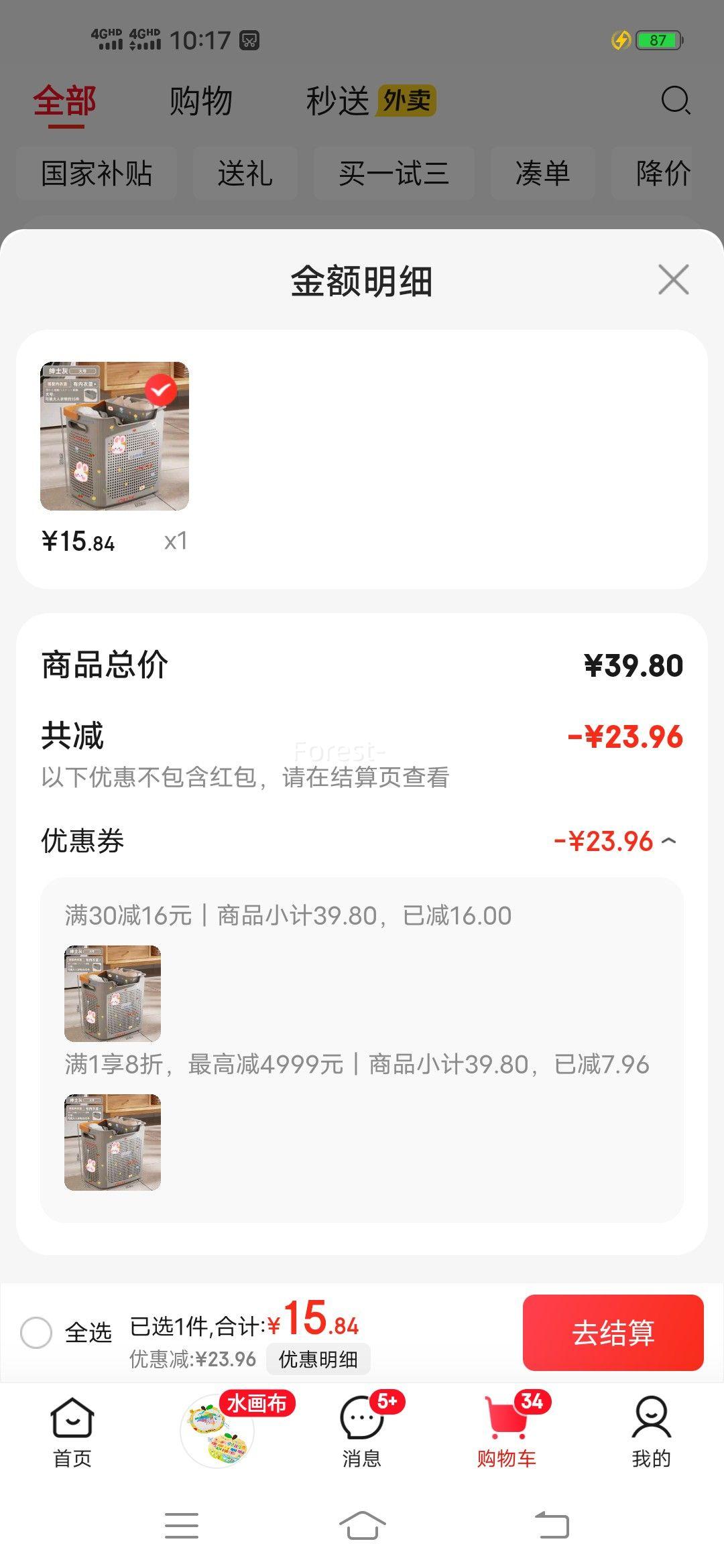
Task: Deselect the laundry basket item priced ¥15.84
Action: [x=161, y=390]
